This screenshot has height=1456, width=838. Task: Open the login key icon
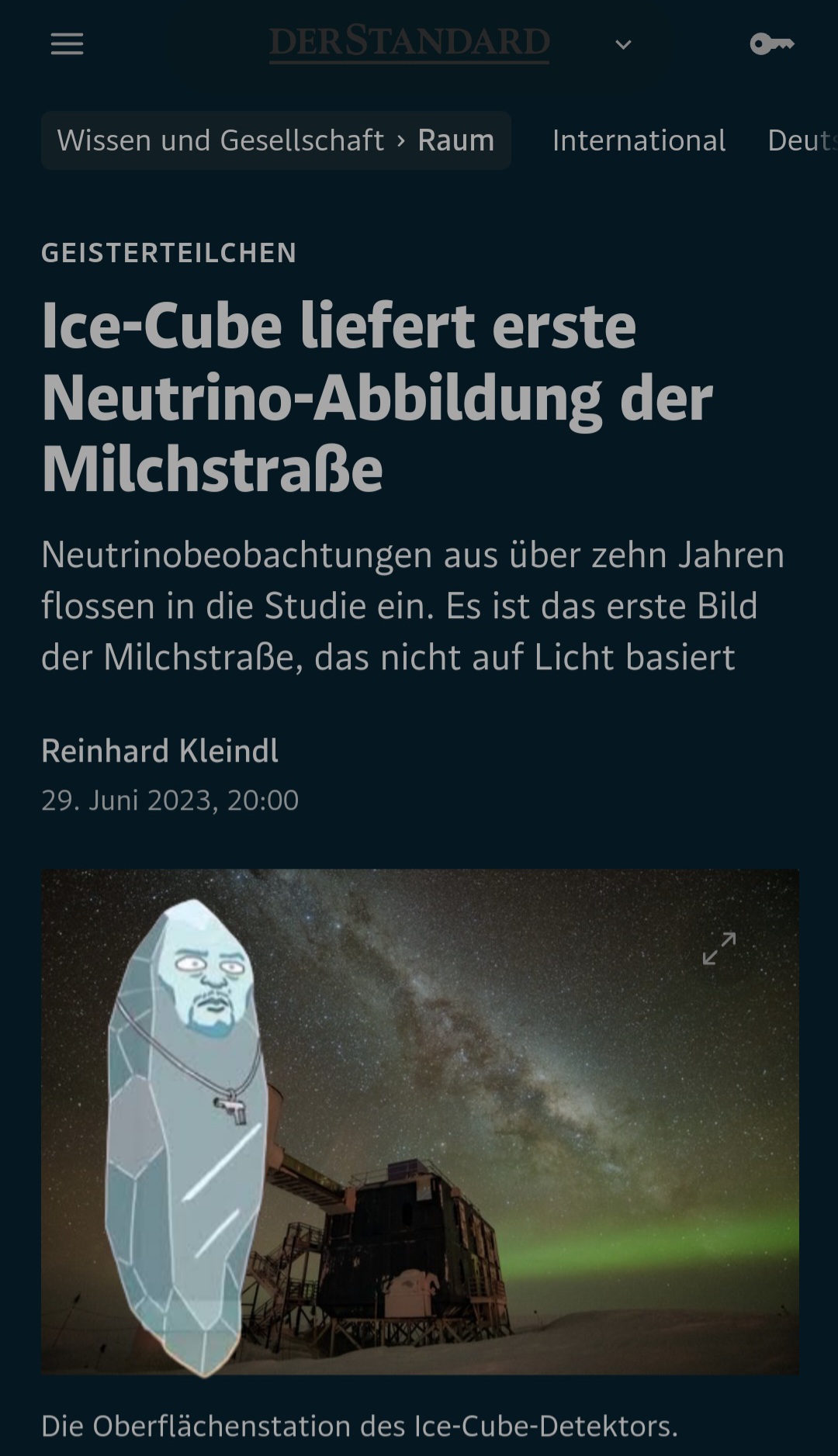[x=771, y=44]
